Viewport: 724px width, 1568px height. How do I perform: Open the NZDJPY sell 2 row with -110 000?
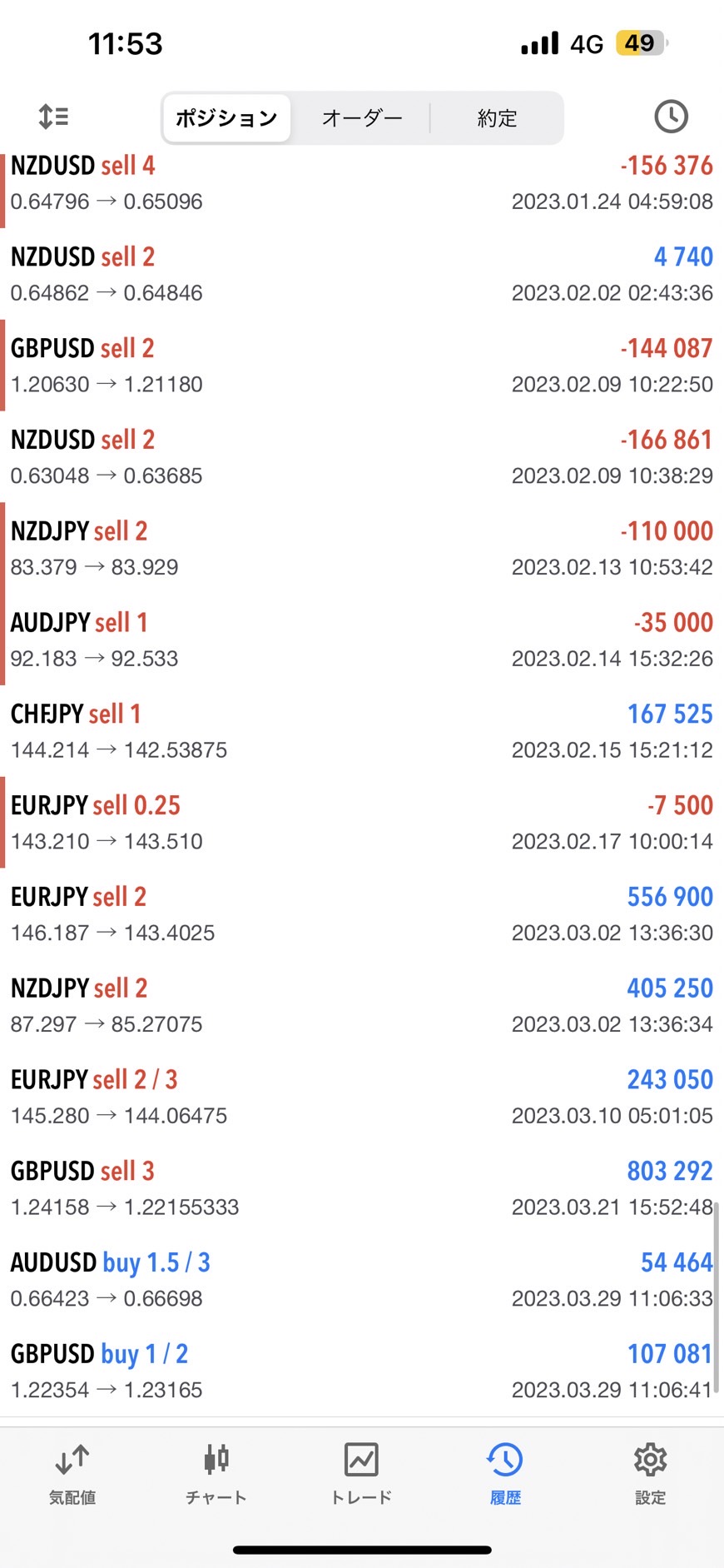(362, 548)
